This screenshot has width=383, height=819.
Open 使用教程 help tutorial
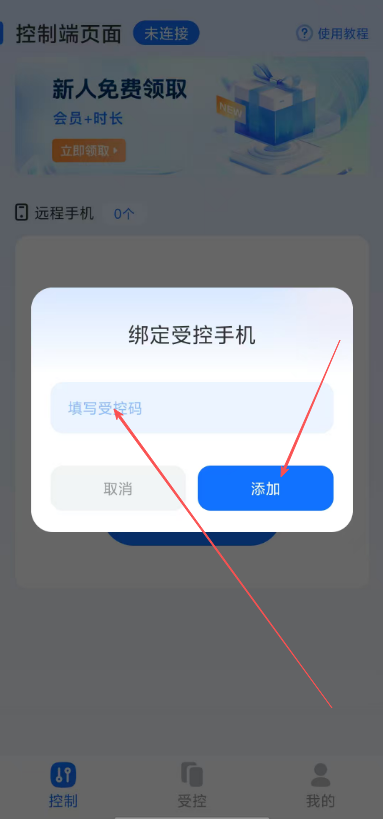332,33
